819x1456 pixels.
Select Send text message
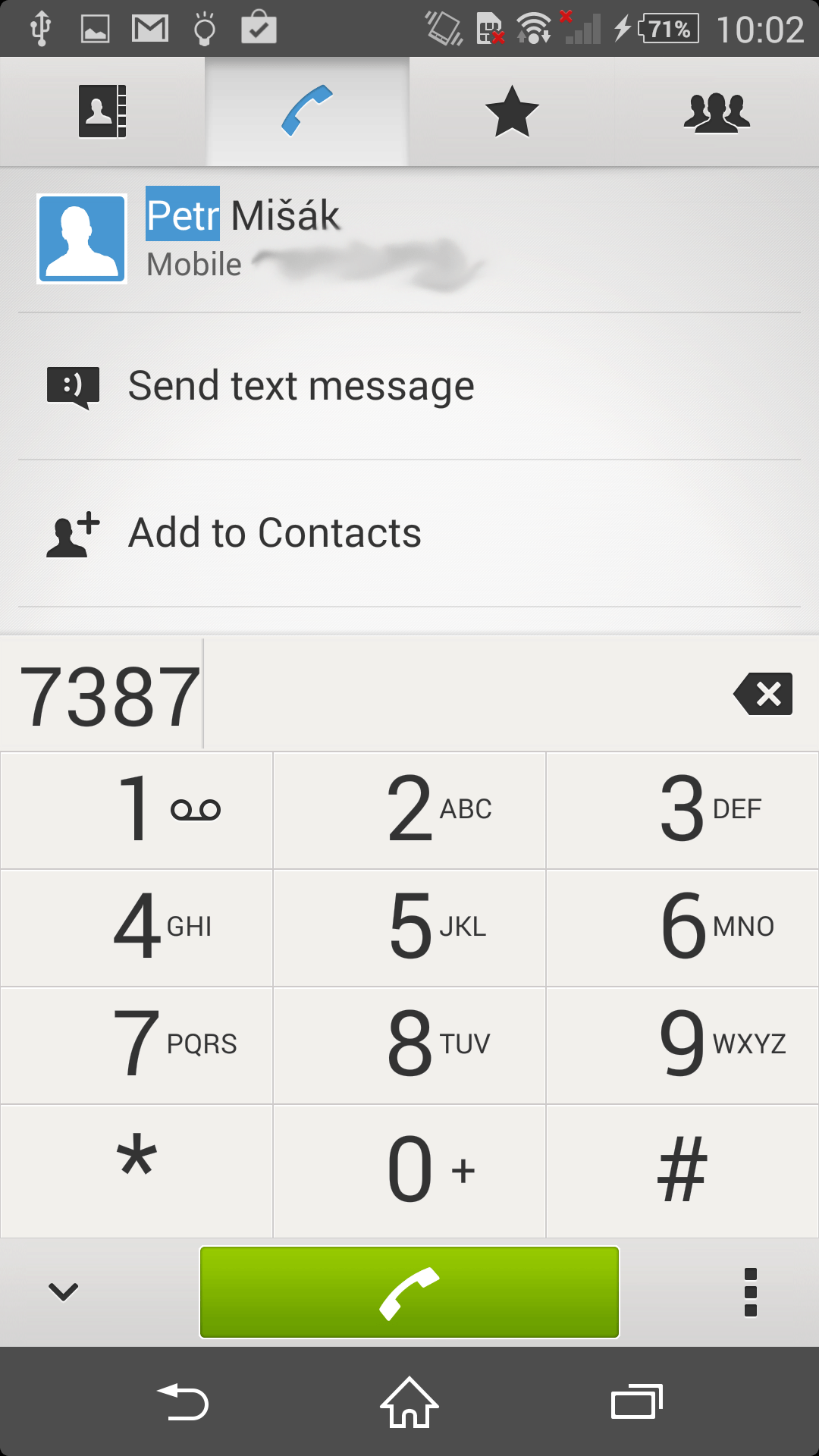coord(409,386)
